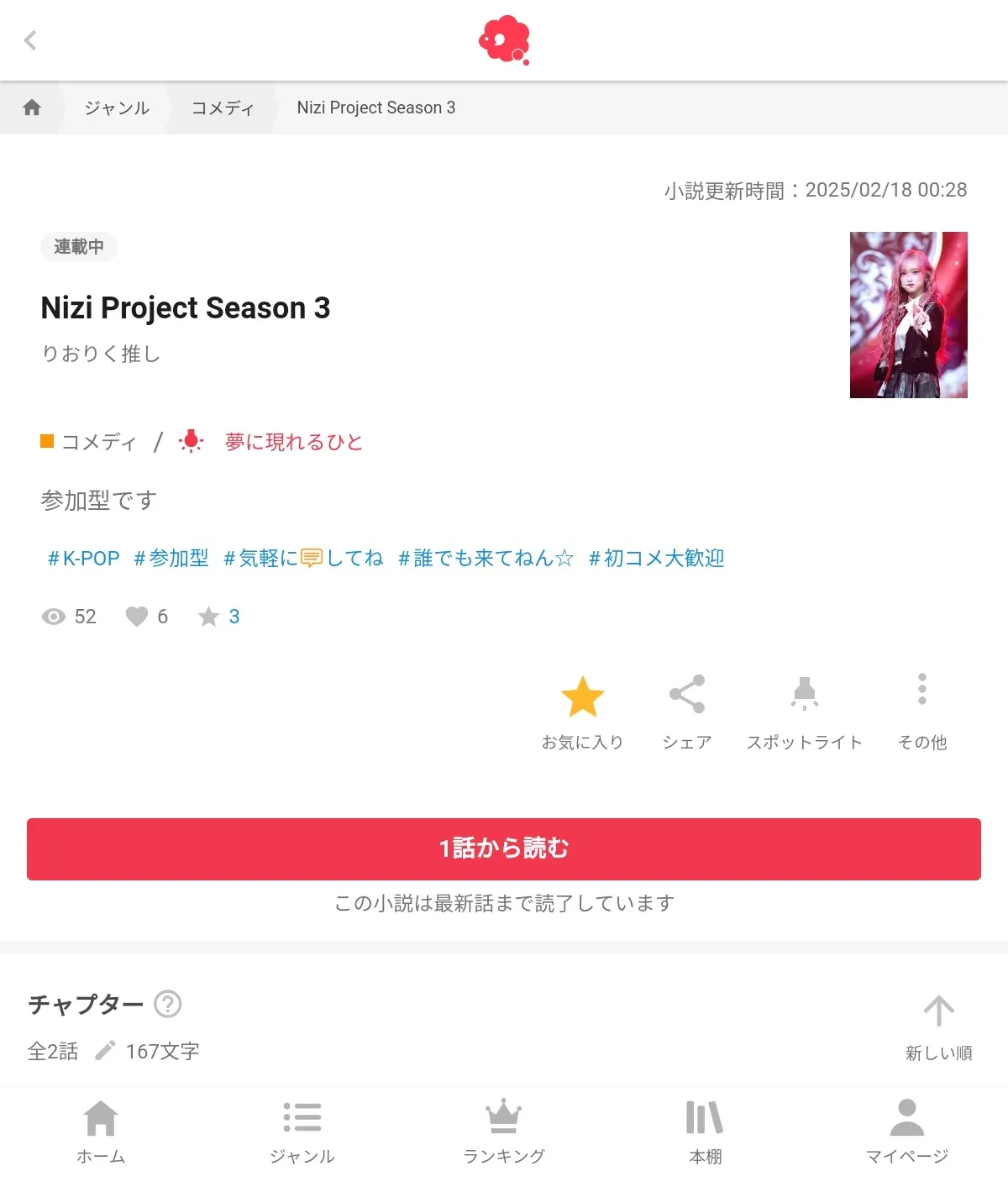The width and height of the screenshot is (1008, 1187).
Task: Switch to the ランキング tab
Action: coord(504,1131)
